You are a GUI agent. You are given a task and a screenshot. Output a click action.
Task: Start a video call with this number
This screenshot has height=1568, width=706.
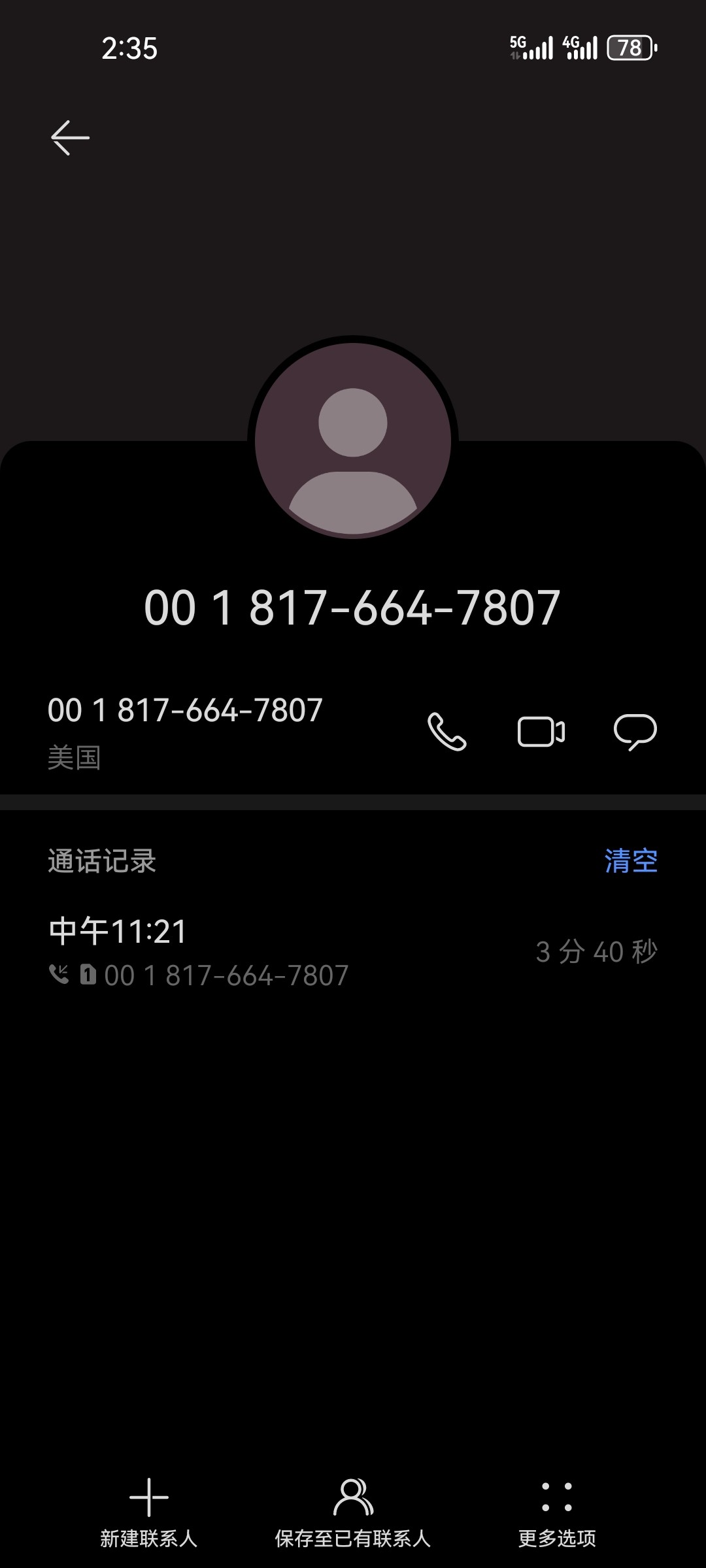[x=541, y=732]
